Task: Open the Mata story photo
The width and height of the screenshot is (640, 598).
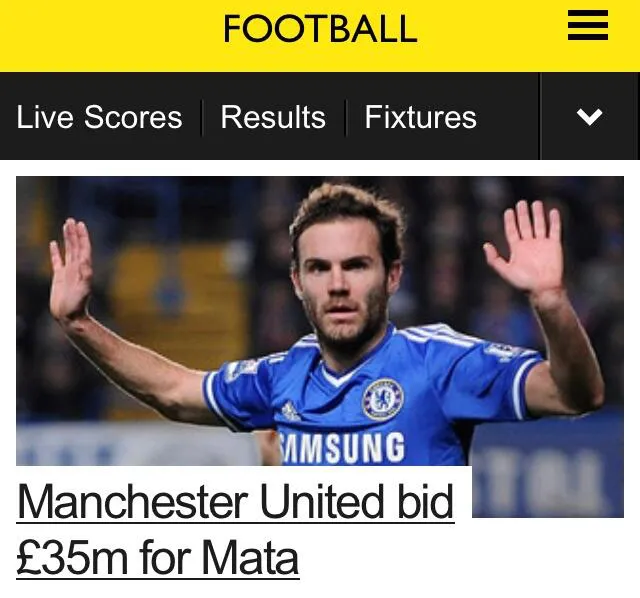Action: pos(320,320)
